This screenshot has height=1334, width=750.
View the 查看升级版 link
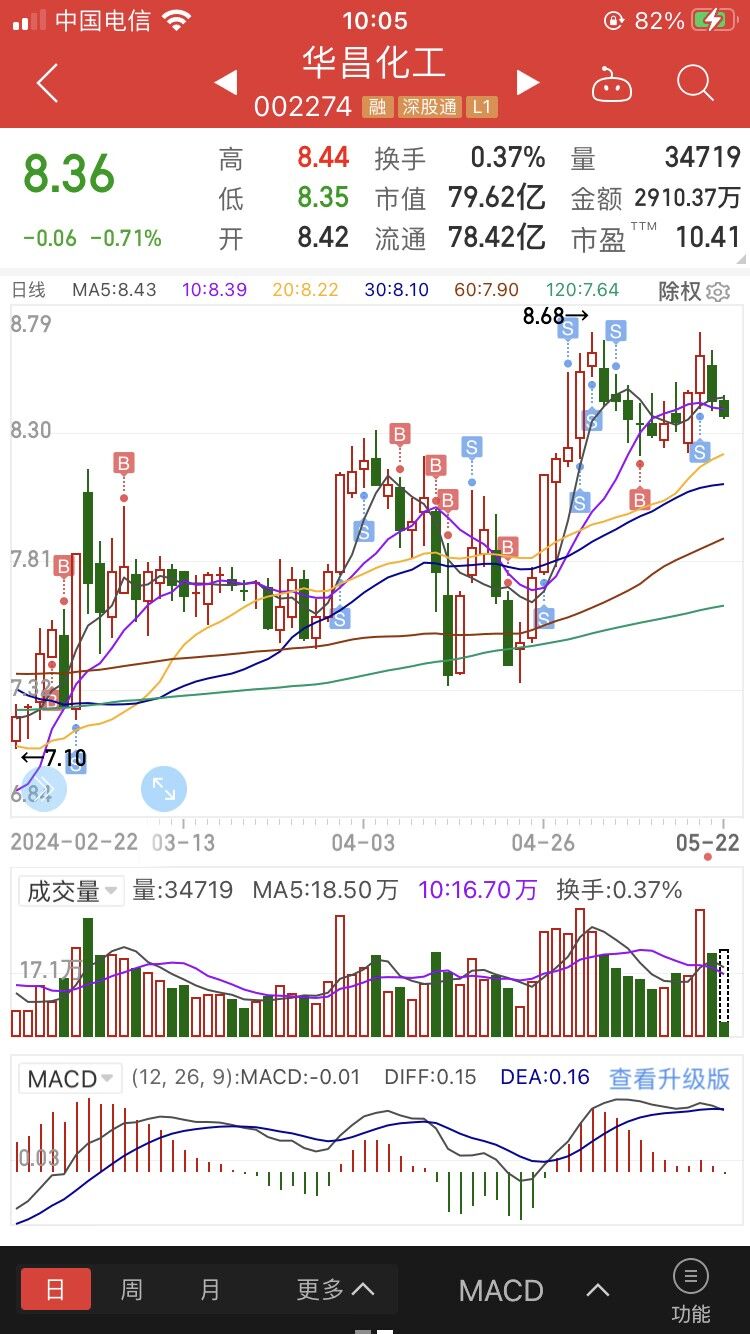[669, 1078]
